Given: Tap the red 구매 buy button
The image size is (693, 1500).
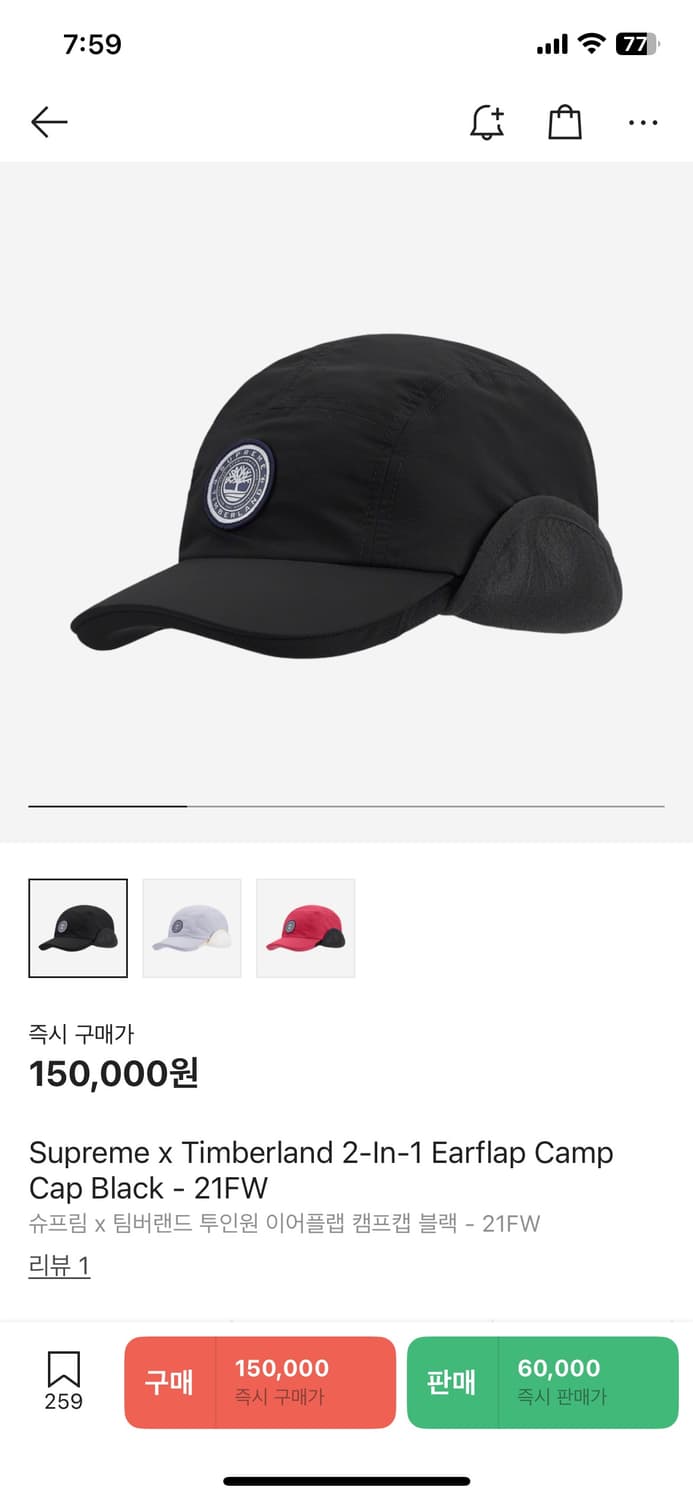Looking at the screenshot, I should (260, 1382).
